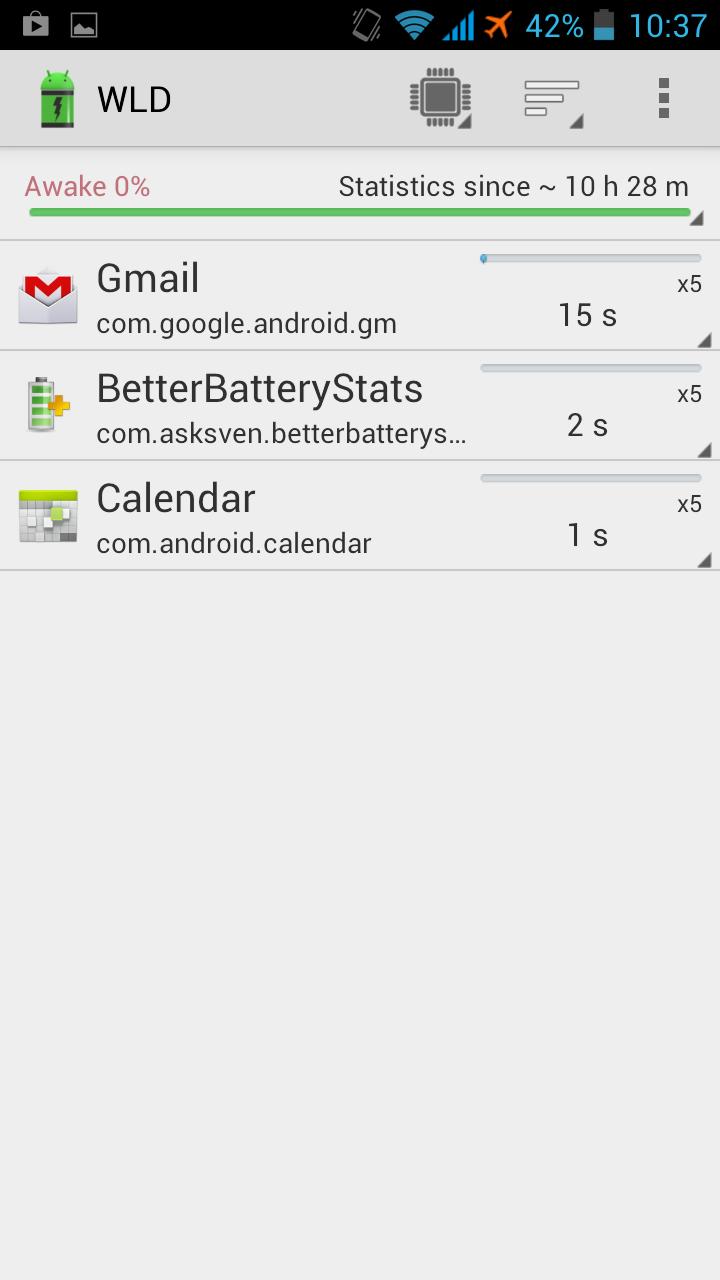The image size is (720, 1280).
Task: Tap the Awake statistics summary bar
Action: click(x=360, y=195)
